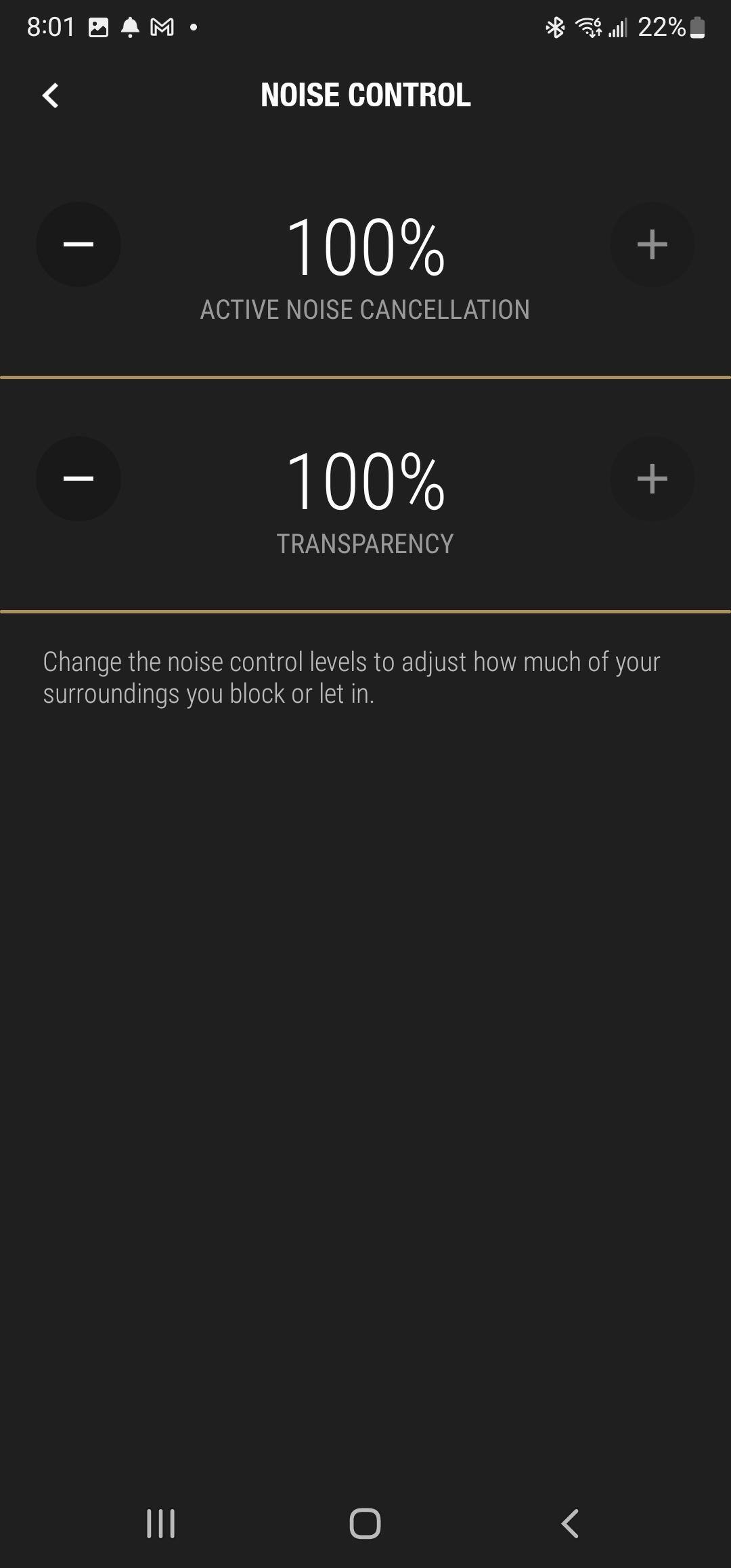Go back from Noise Control screen
The image size is (731, 1568).
click(x=51, y=95)
